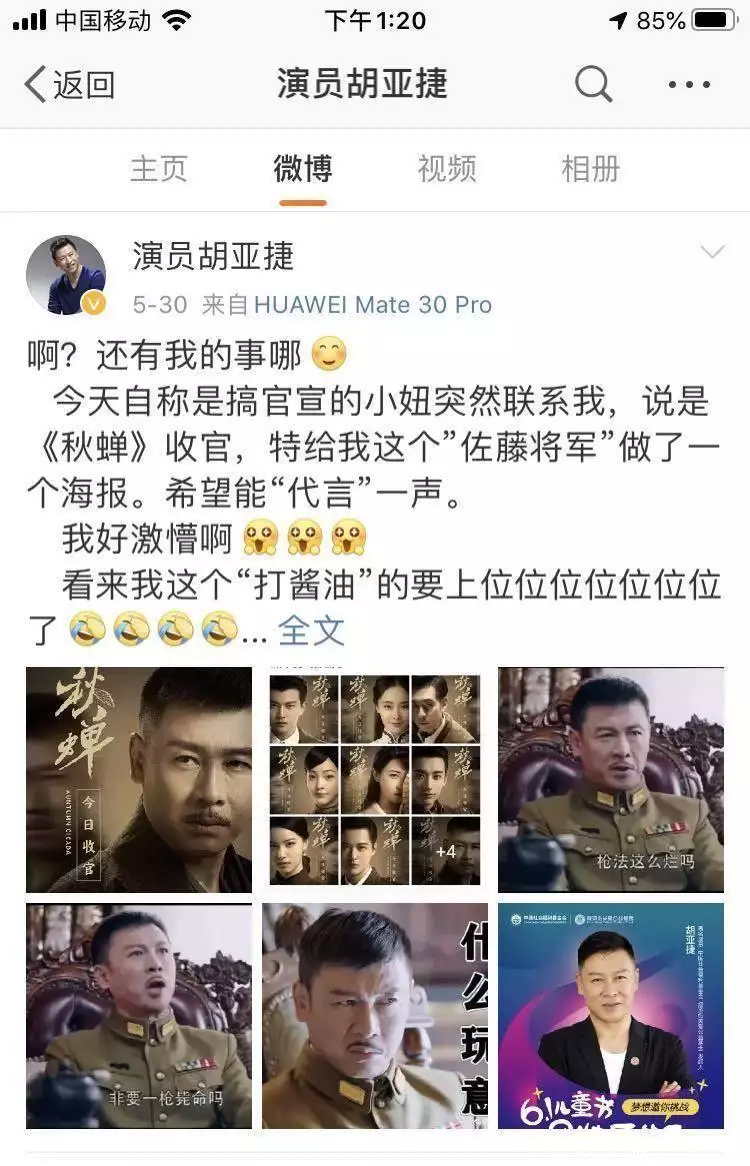750x1166 pixels.
Task: Expand the post options chevron
Action: (x=712, y=252)
